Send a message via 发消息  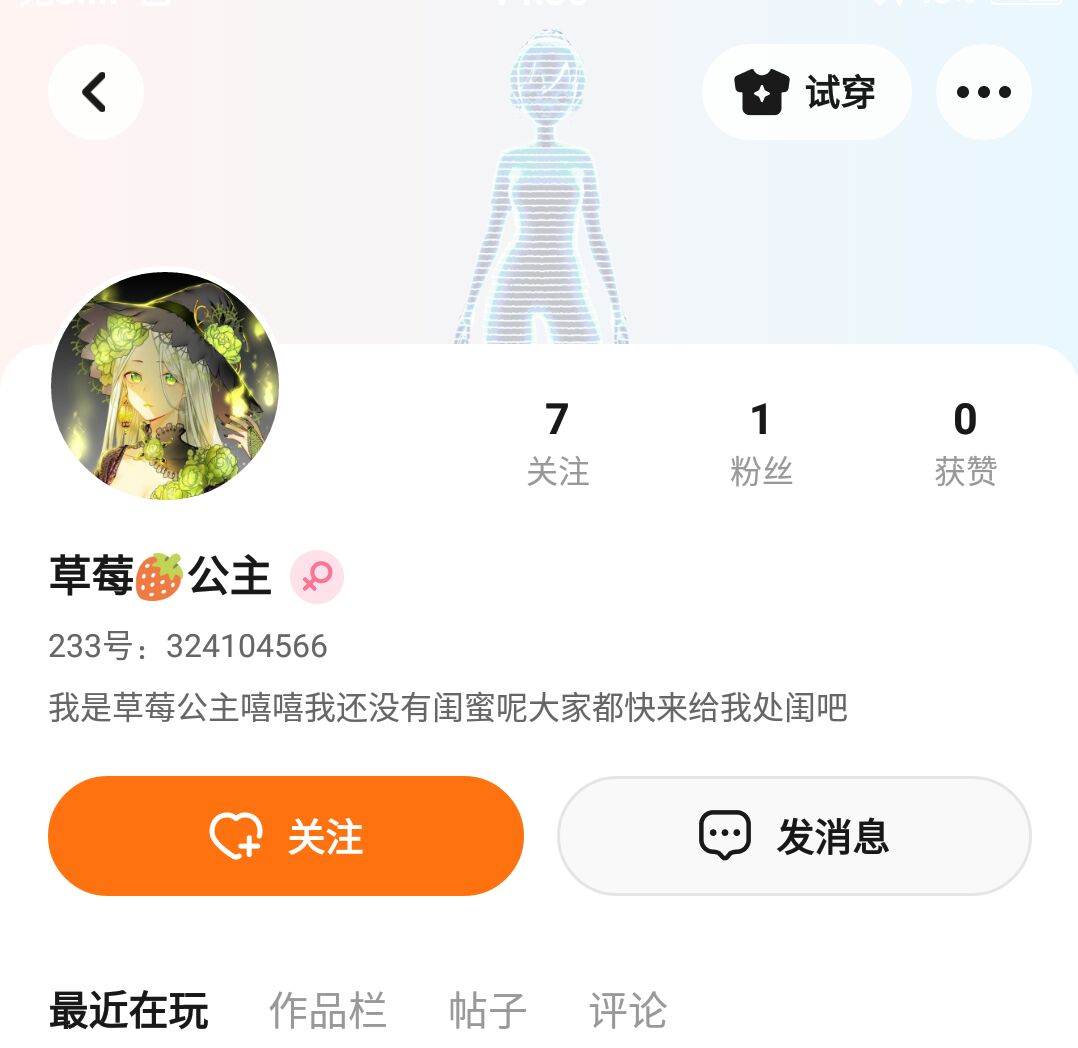[794, 836]
